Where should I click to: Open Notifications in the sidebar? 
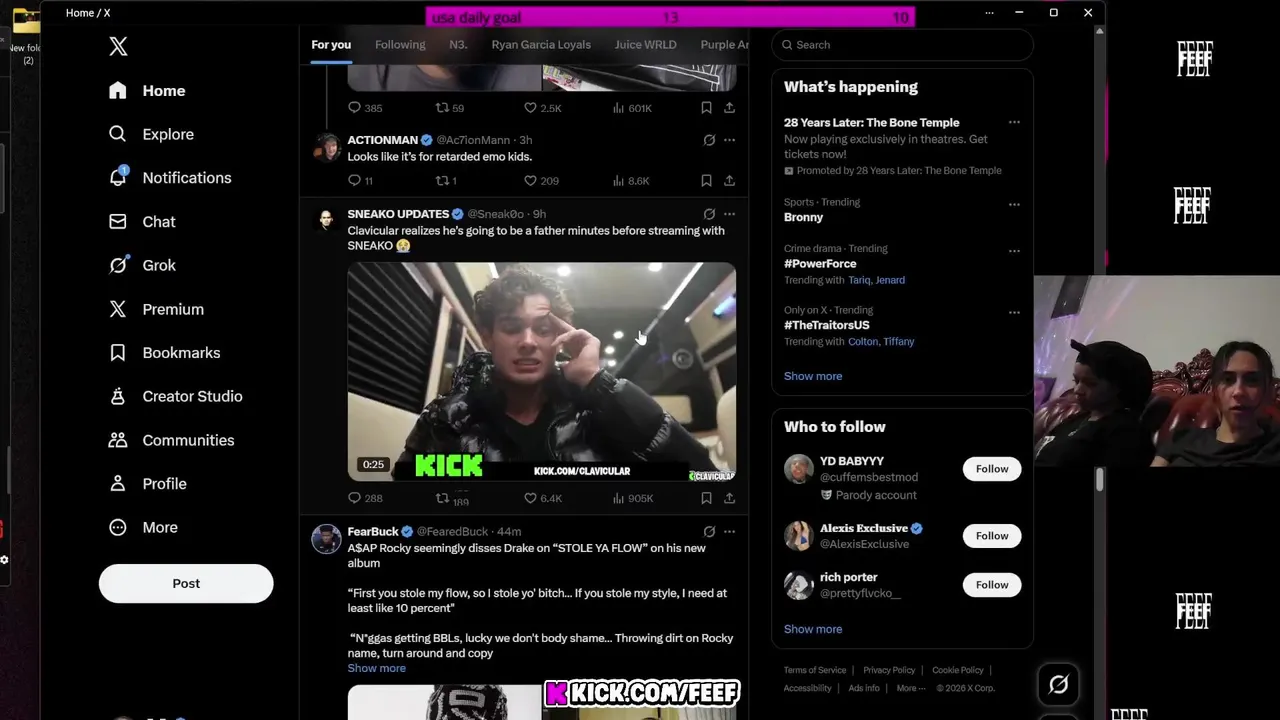click(186, 178)
